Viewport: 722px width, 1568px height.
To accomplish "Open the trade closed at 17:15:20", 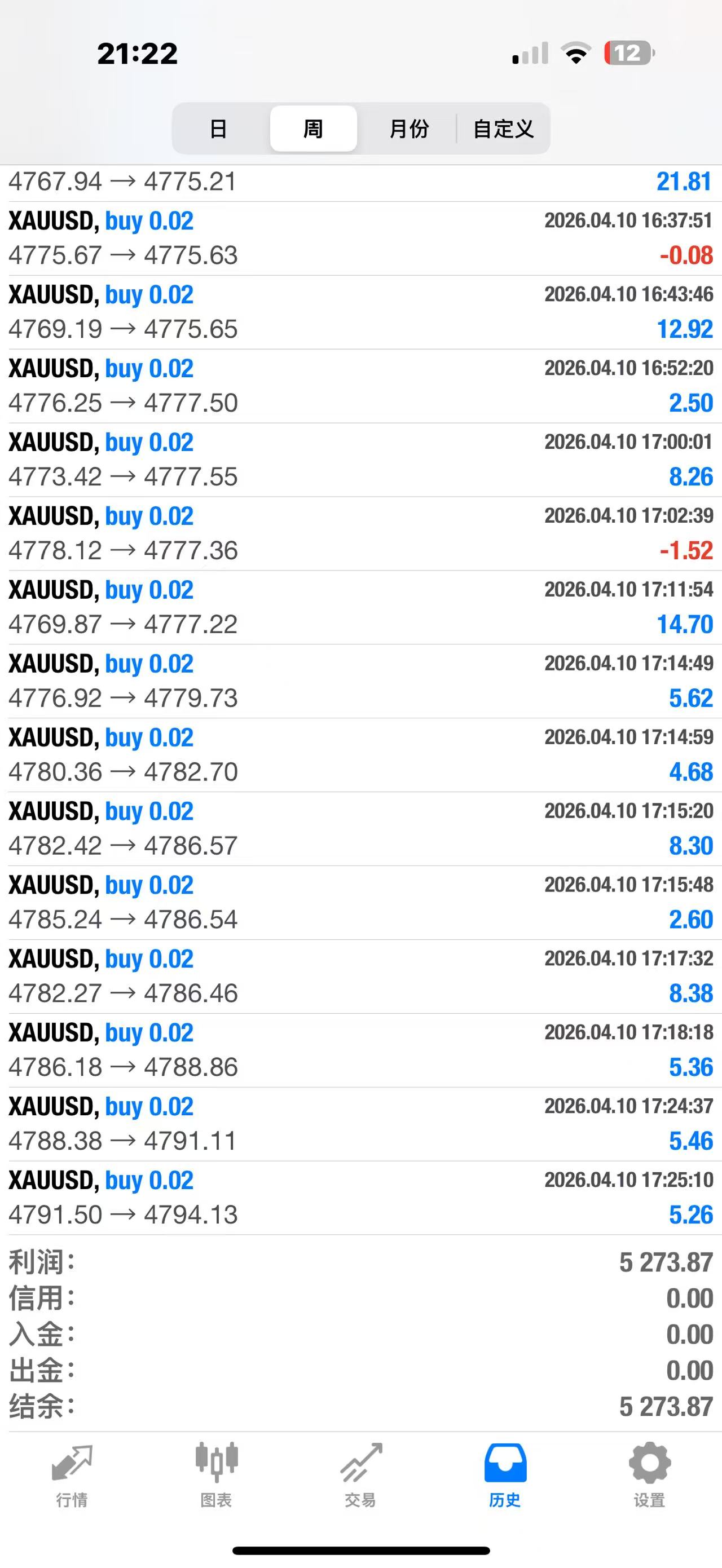I will (360, 828).
